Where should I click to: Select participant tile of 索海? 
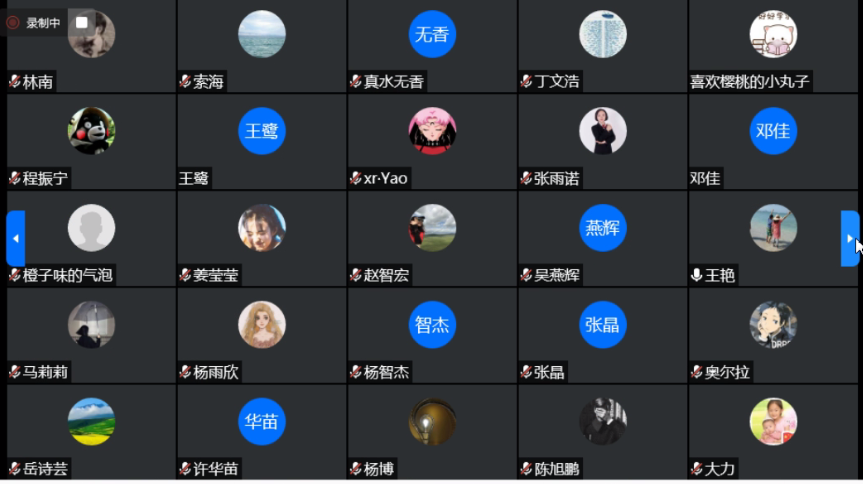pyautogui.click(x=261, y=45)
